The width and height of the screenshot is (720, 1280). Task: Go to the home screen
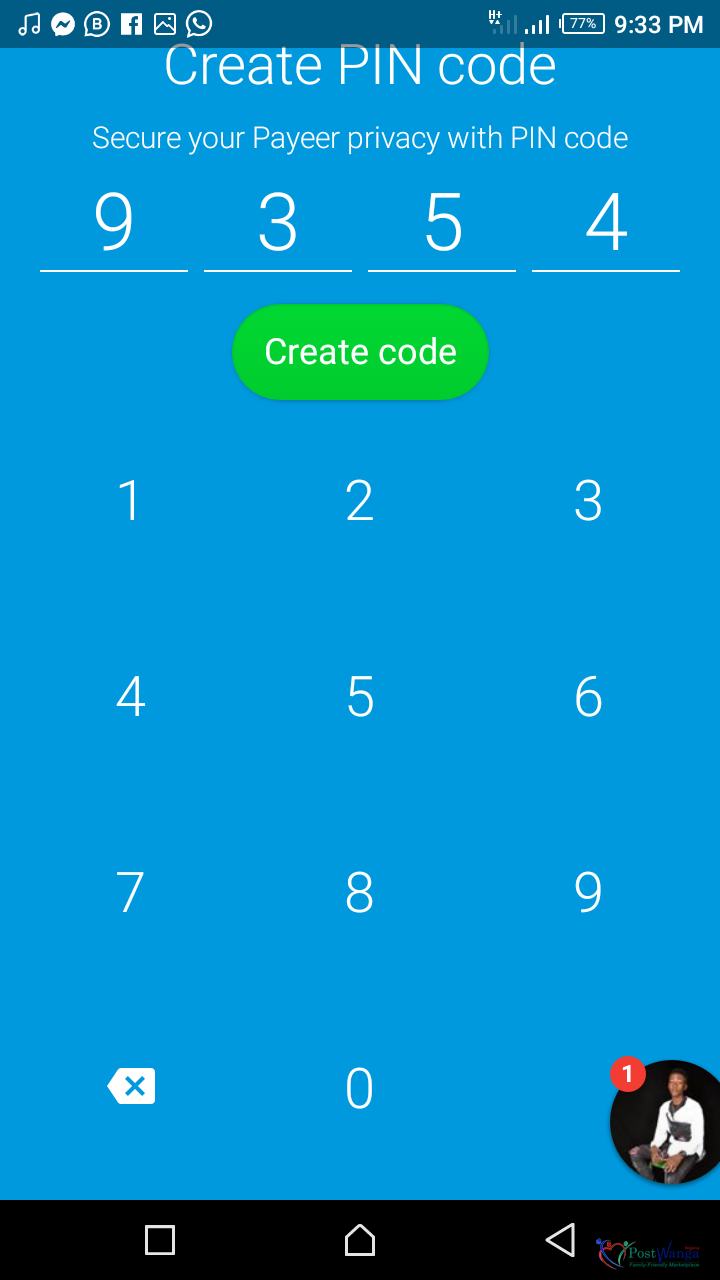point(360,1240)
